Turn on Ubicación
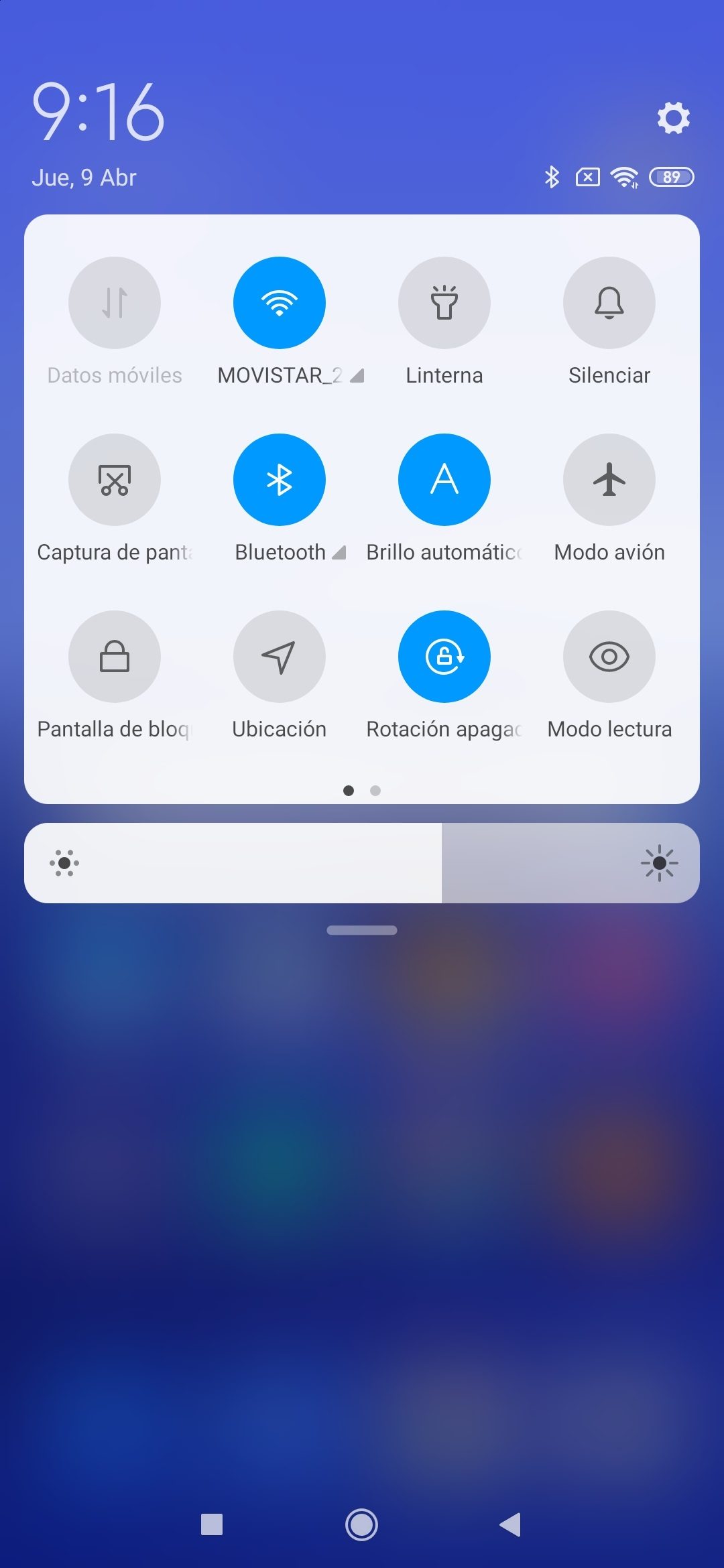 [280, 657]
